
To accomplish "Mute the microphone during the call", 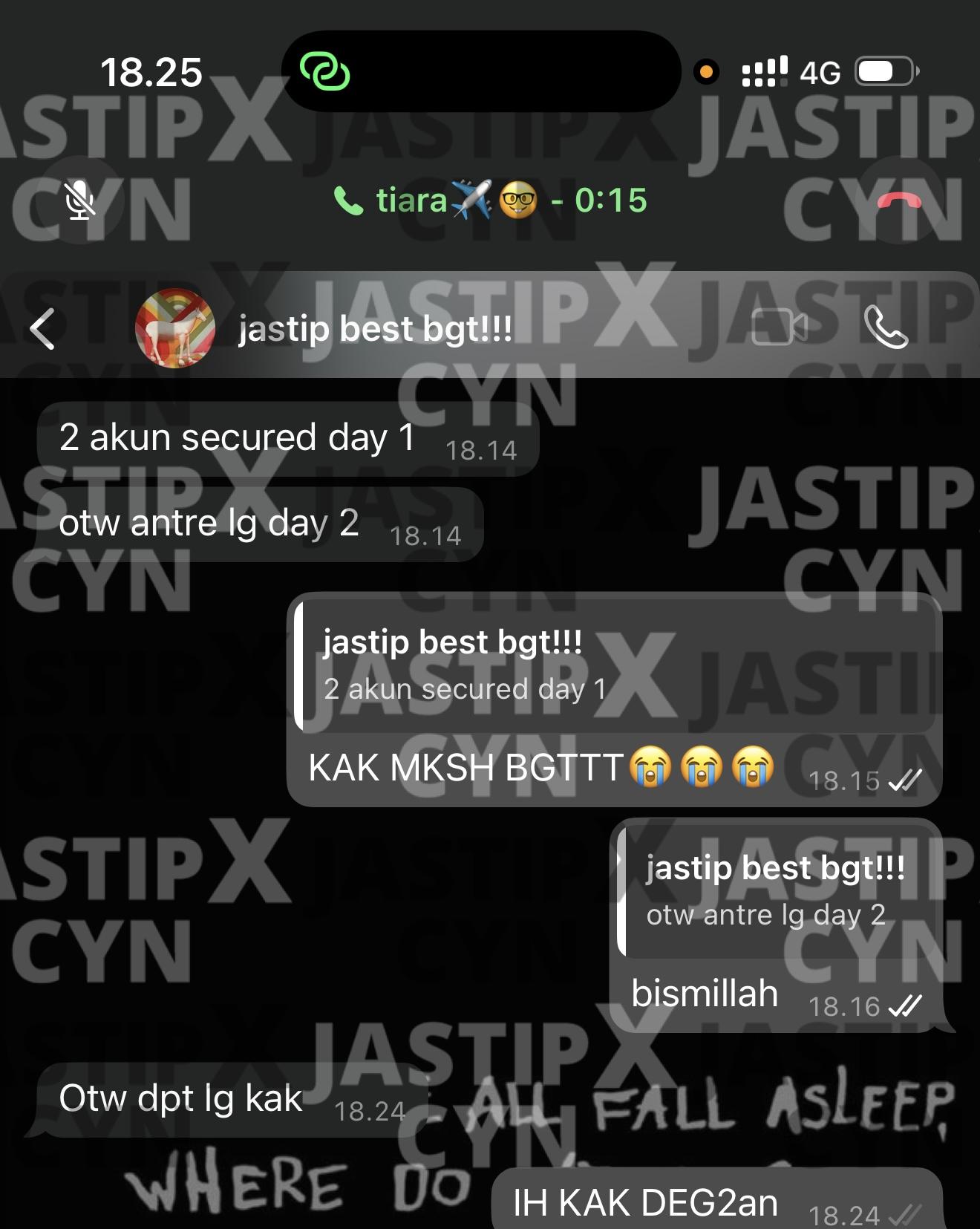I will [x=78, y=201].
